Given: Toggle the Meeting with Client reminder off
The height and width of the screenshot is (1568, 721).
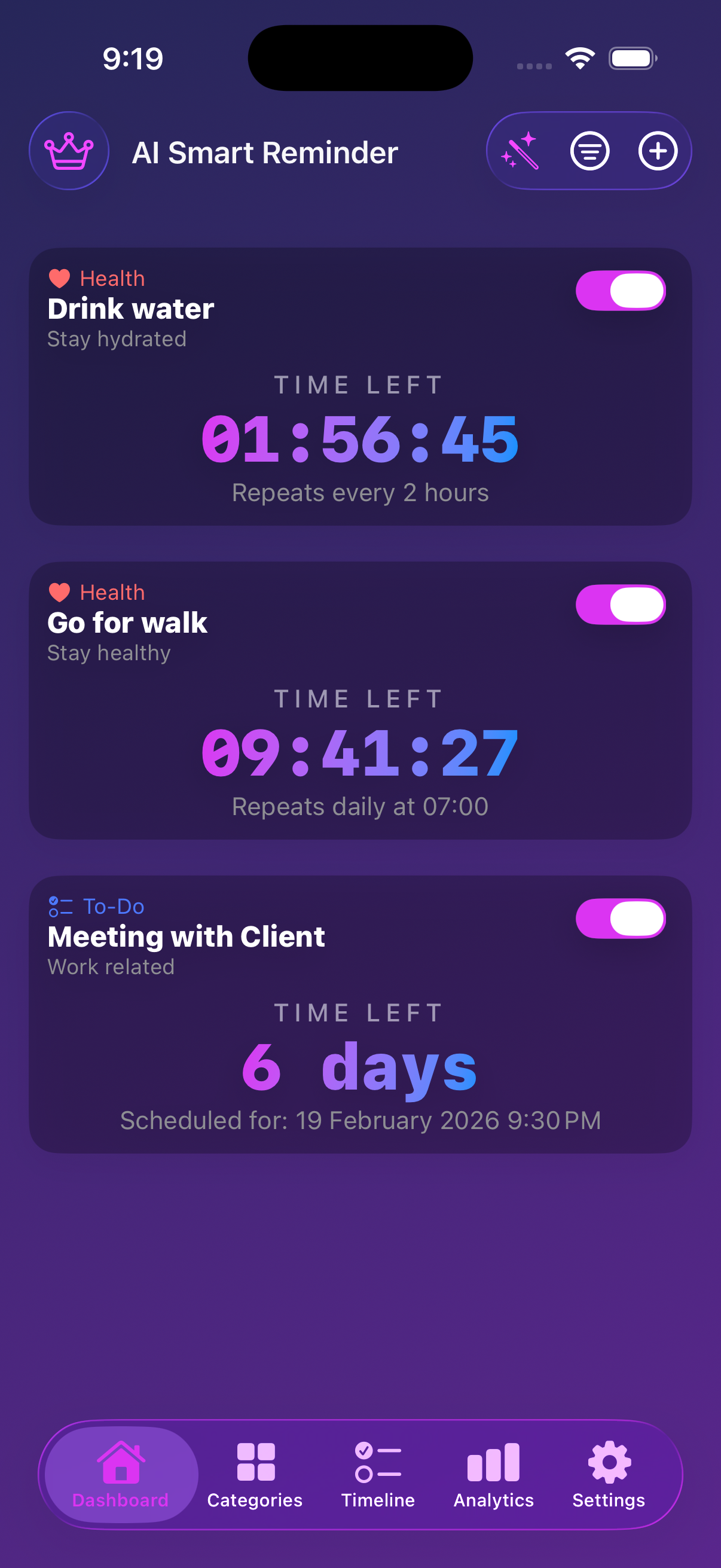Looking at the screenshot, I should pyautogui.click(x=621, y=919).
